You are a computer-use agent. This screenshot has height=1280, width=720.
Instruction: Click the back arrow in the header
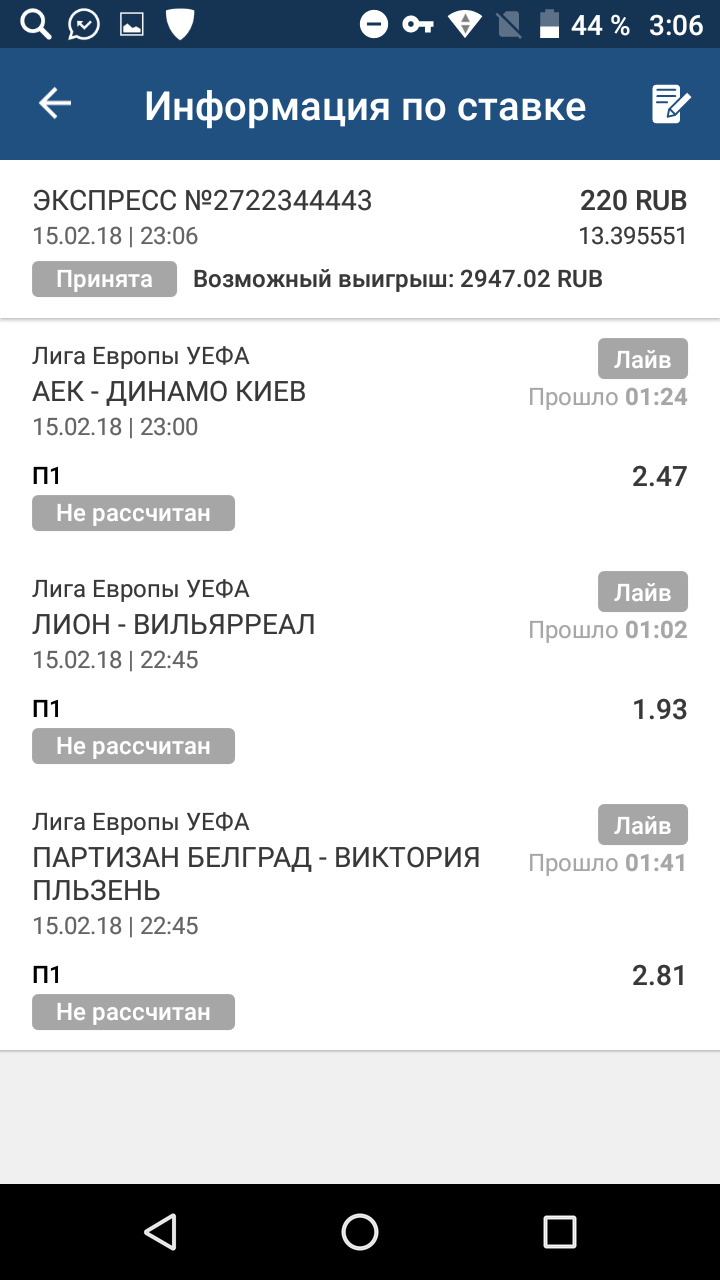pyautogui.click(x=55, y=100)
